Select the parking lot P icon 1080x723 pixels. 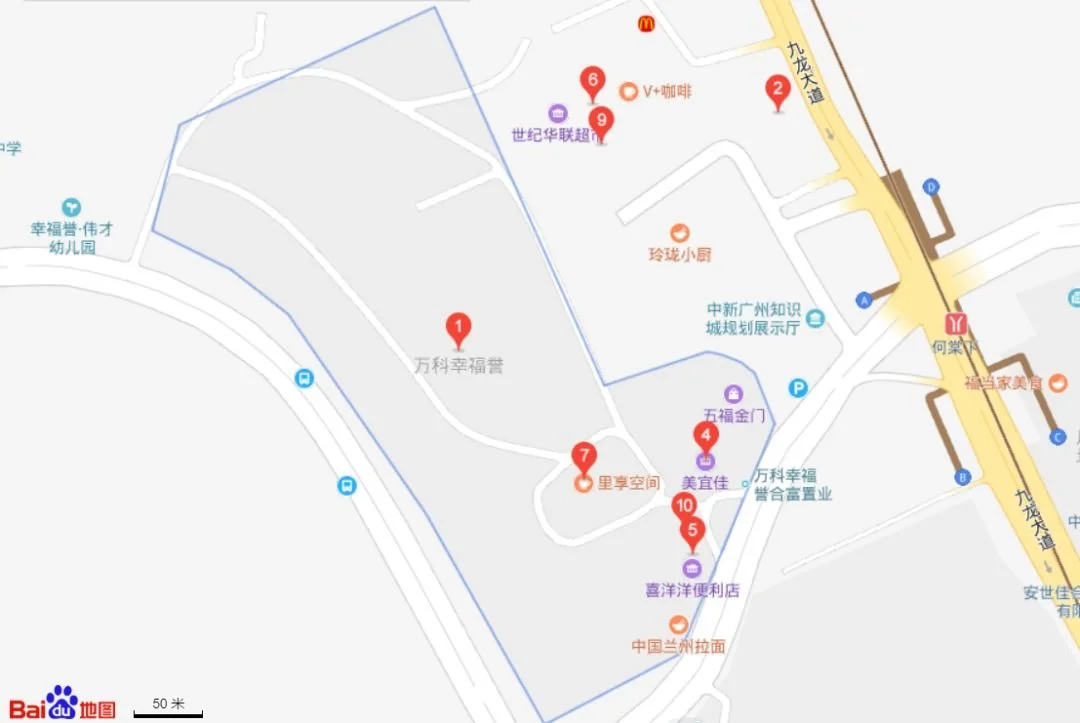pos(797,388)
